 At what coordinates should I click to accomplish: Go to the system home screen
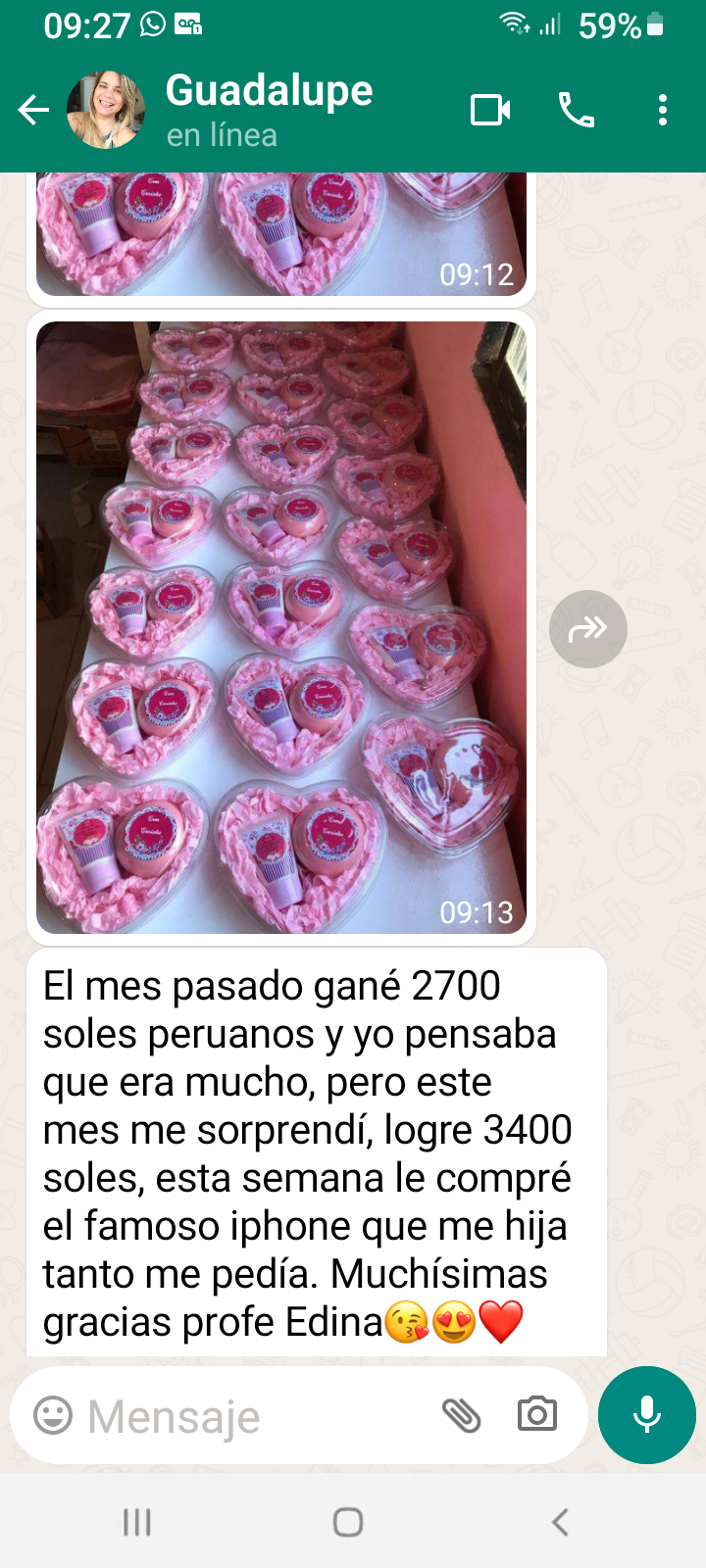348,1522
